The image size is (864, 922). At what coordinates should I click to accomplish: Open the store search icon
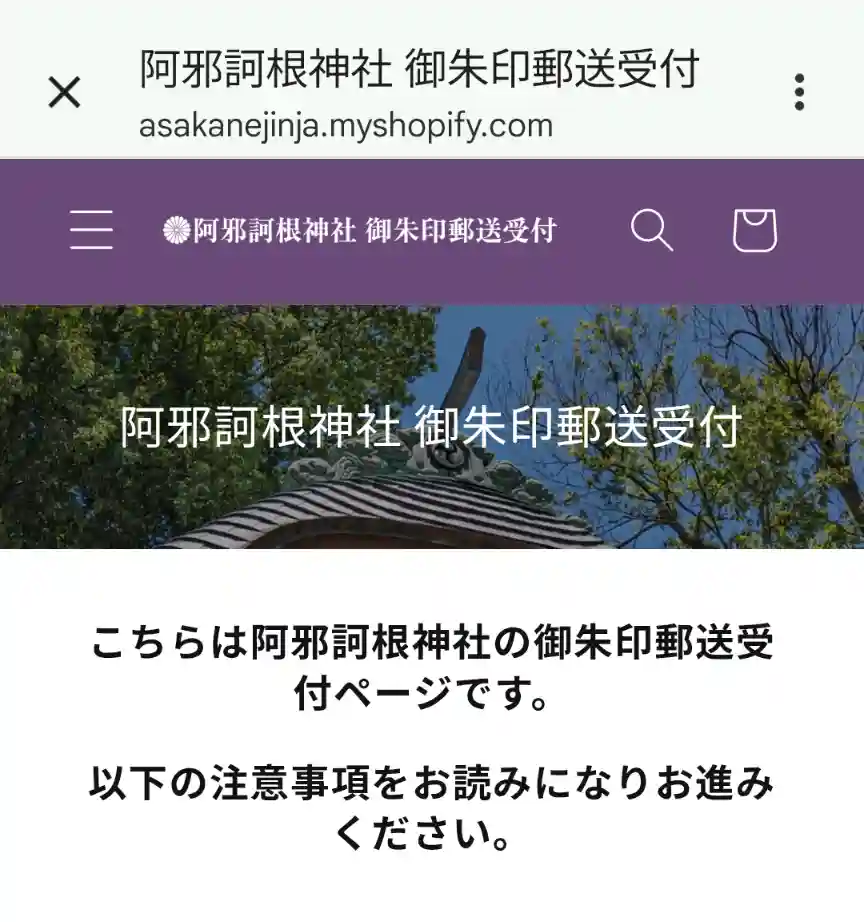pos(651,231)
